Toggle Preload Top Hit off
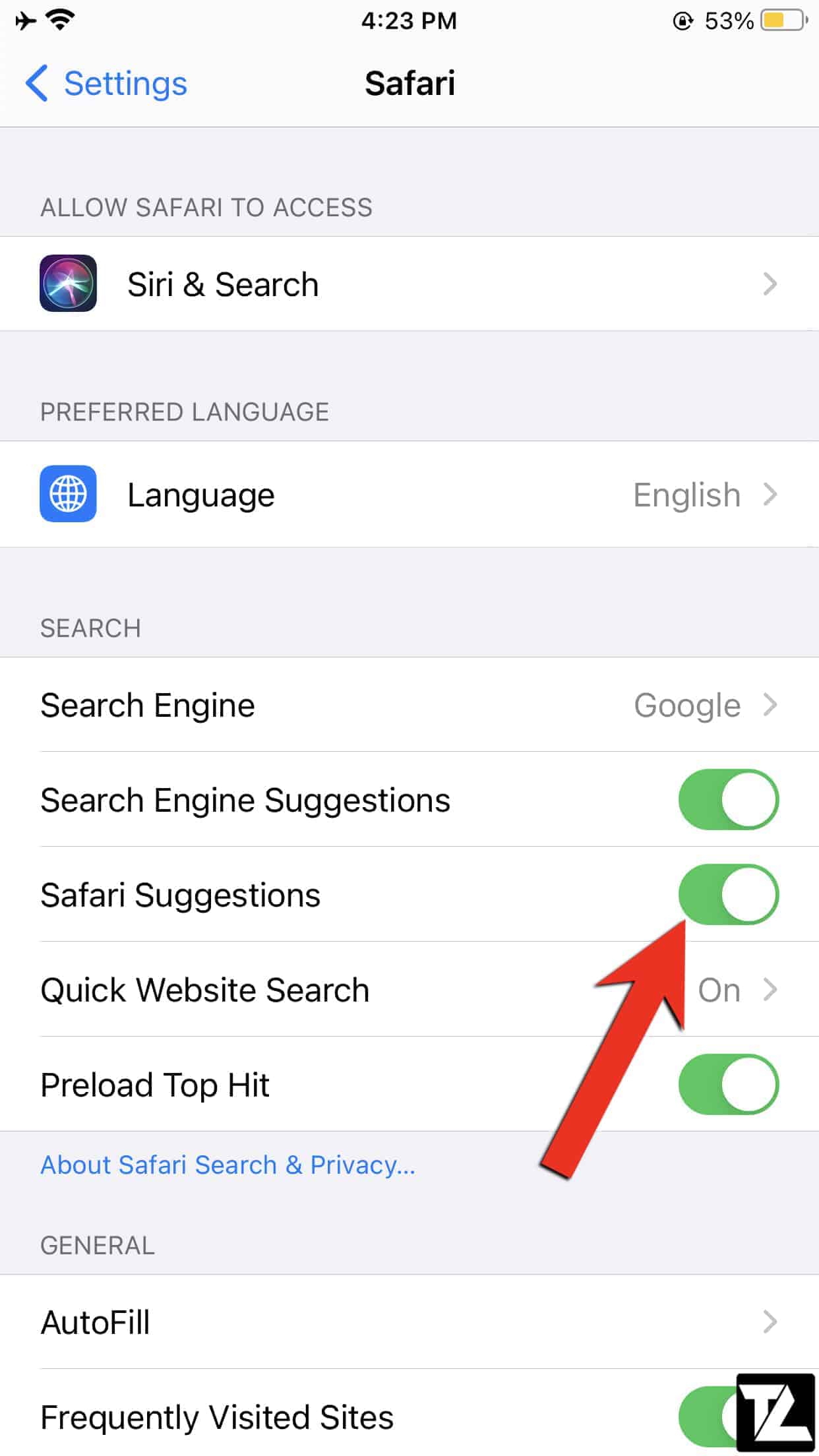 click(x=729, y=1084)
